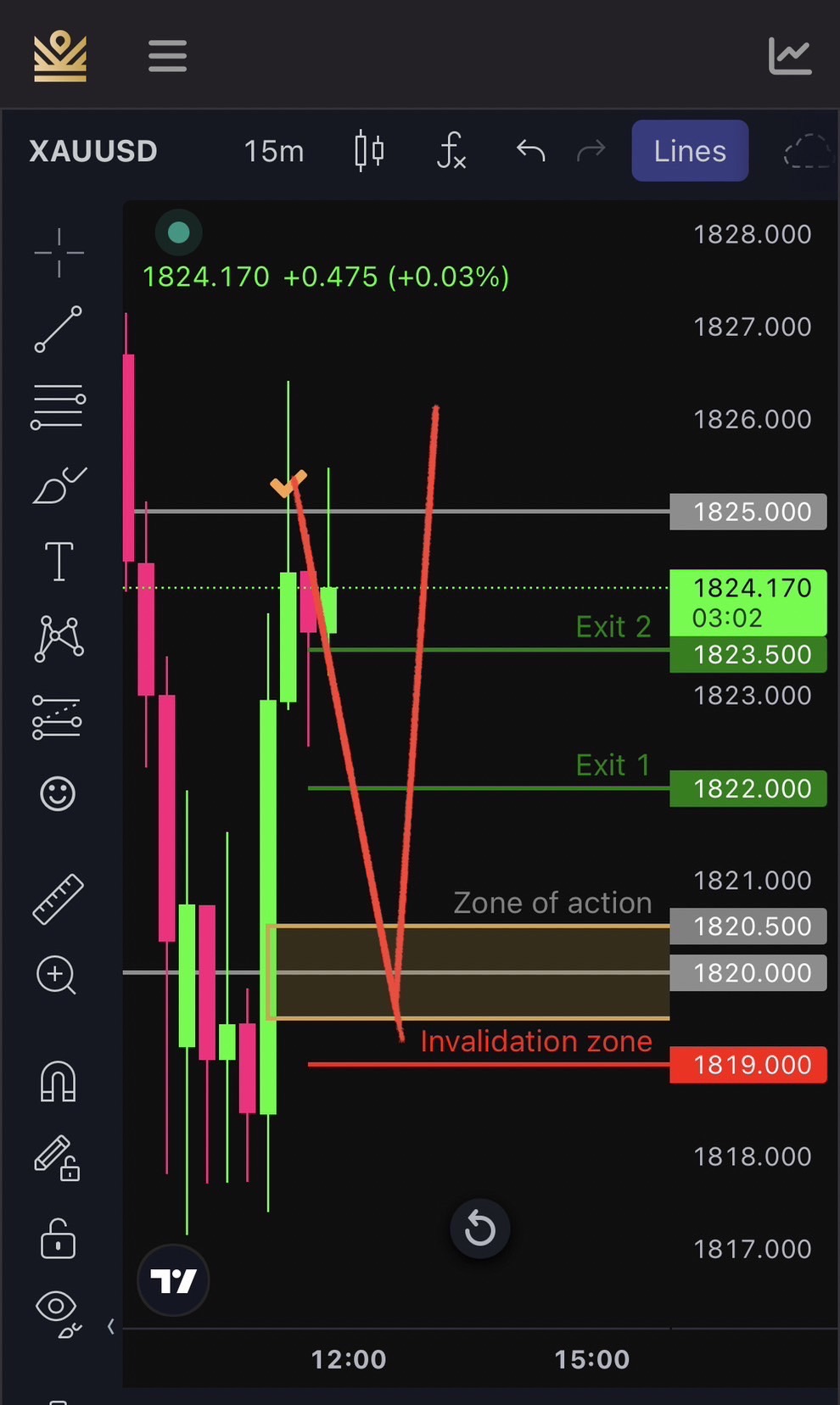Collapse the left drawing toolbar arrow

[x=111, y=1326]
